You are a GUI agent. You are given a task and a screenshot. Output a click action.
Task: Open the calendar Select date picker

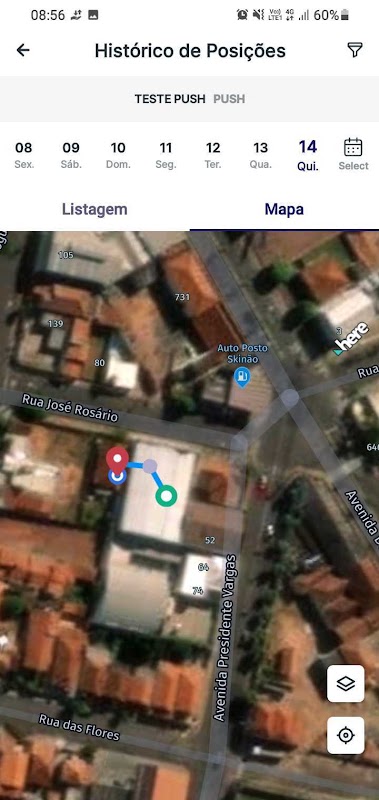pyautogui.click(x=353, y=155)
